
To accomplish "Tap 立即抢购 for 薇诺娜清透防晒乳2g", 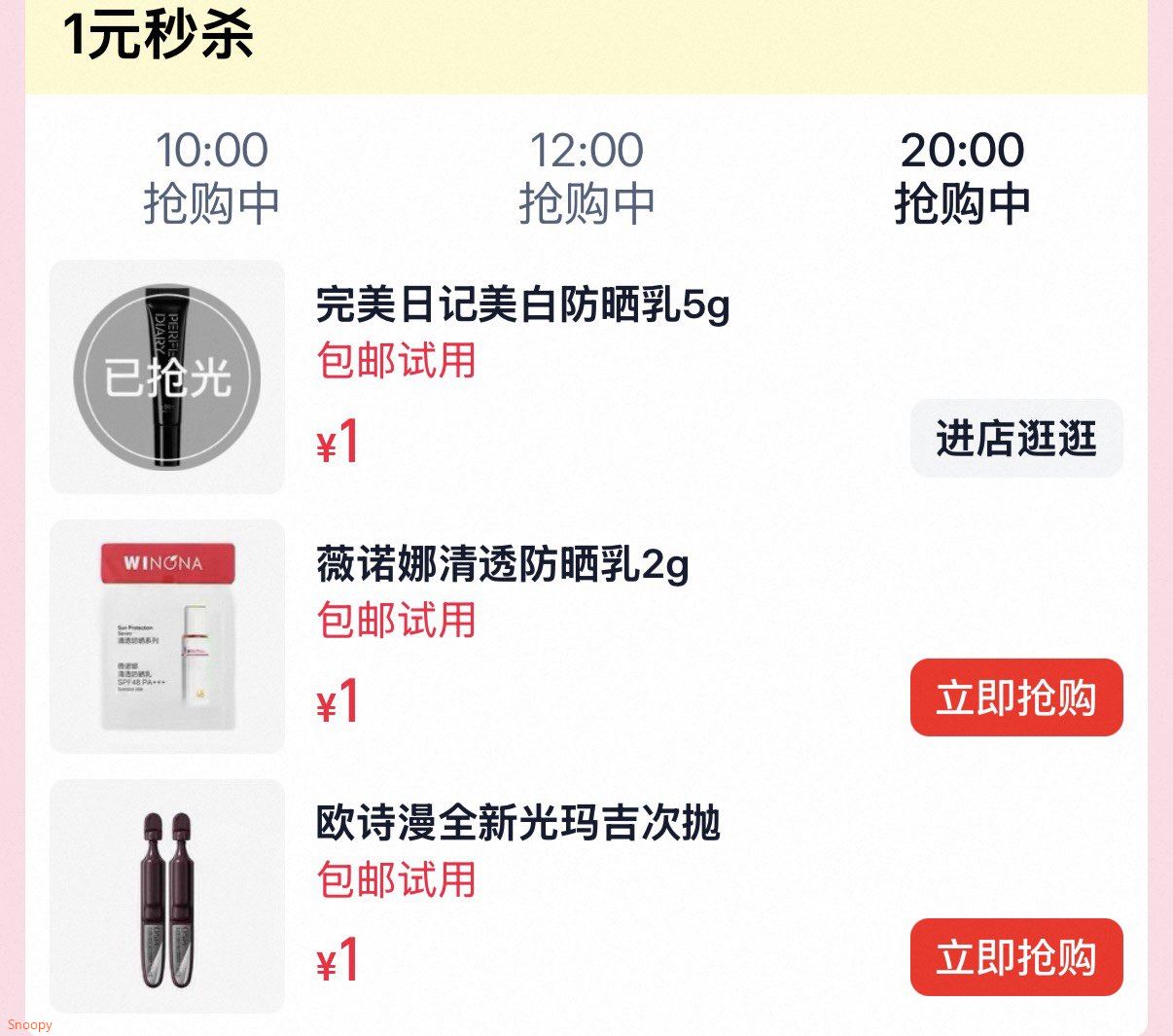I will point(1016,697).
